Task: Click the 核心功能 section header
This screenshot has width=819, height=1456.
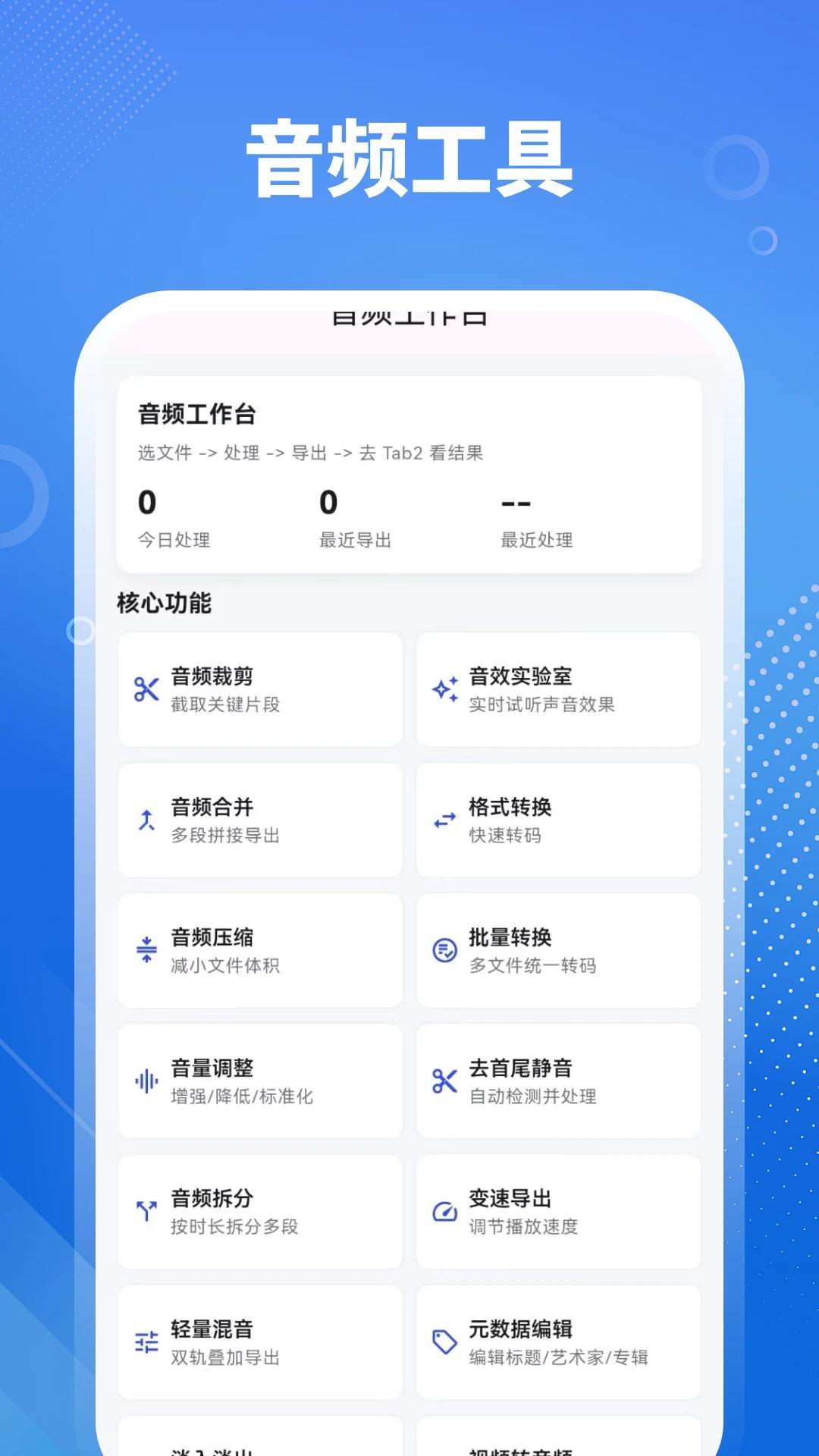Action: click(x=164, y=603)
